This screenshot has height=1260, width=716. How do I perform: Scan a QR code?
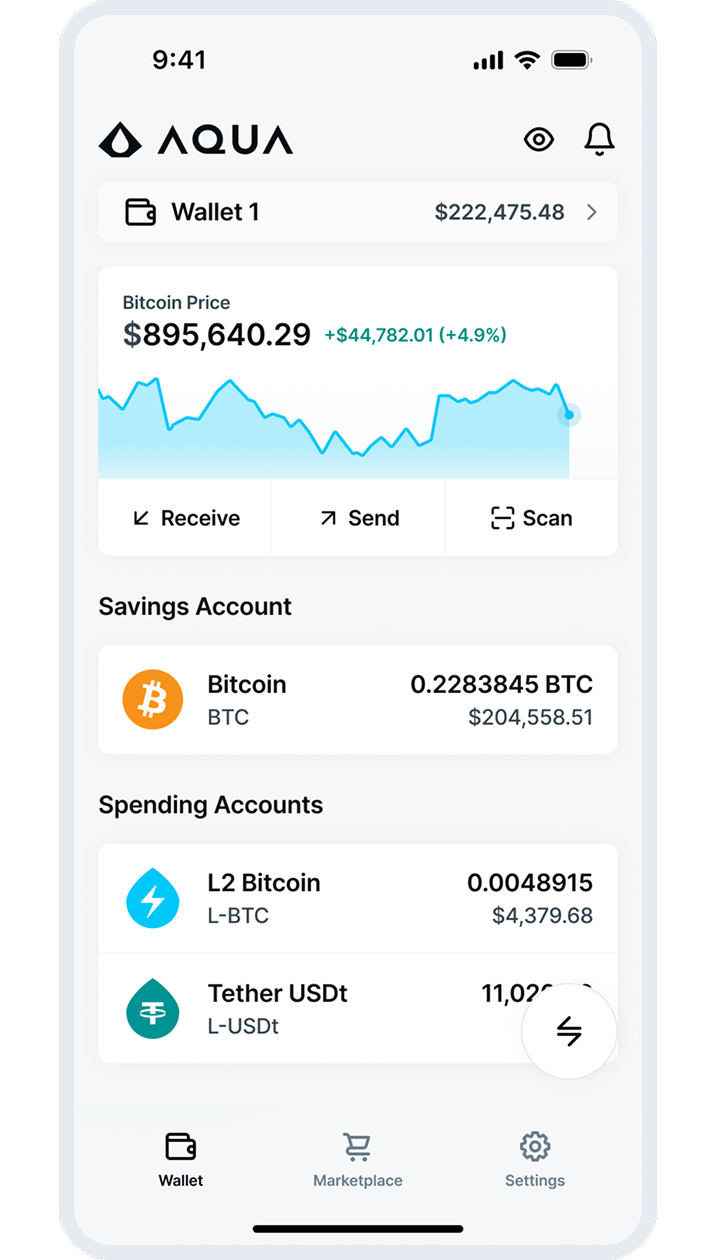click(531, 518)
